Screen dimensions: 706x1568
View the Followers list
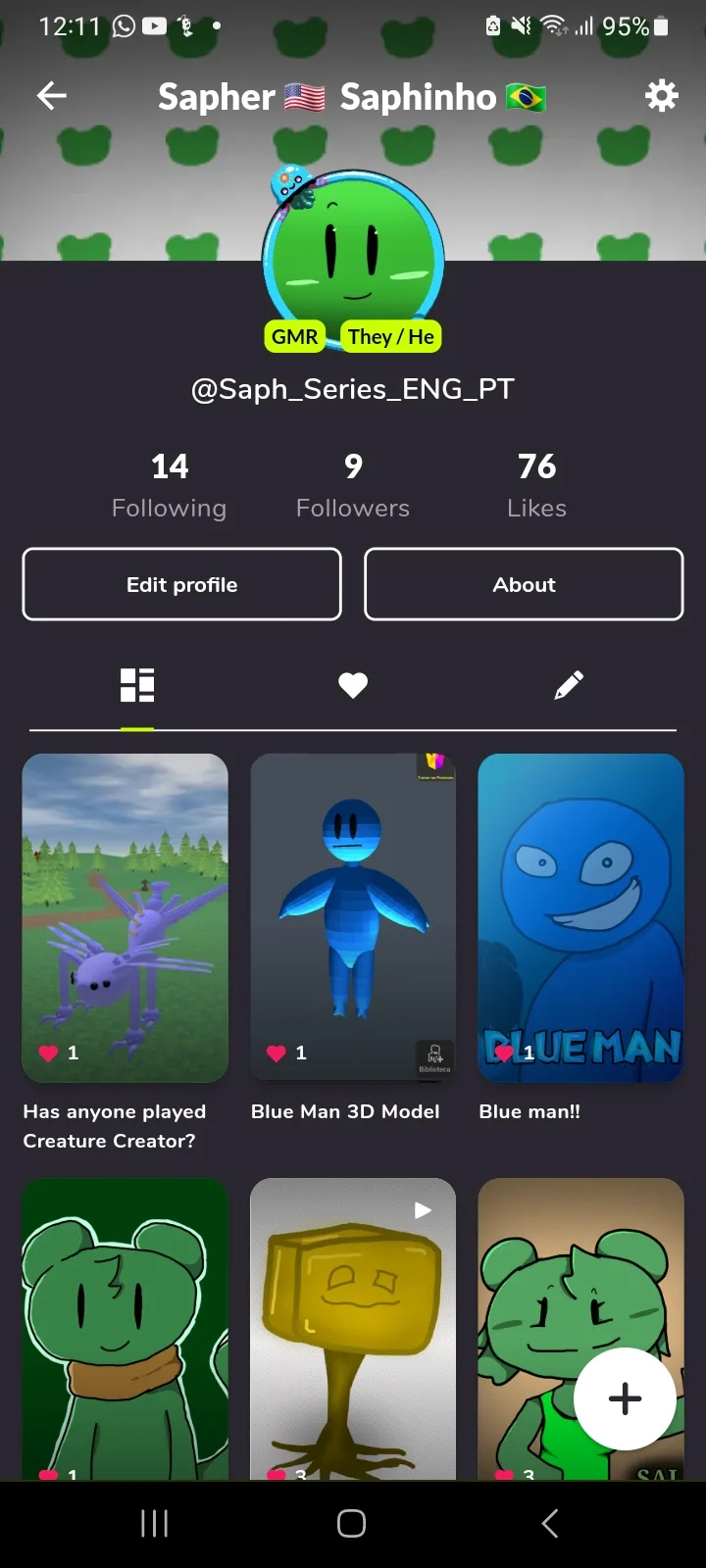coord(353,486)
